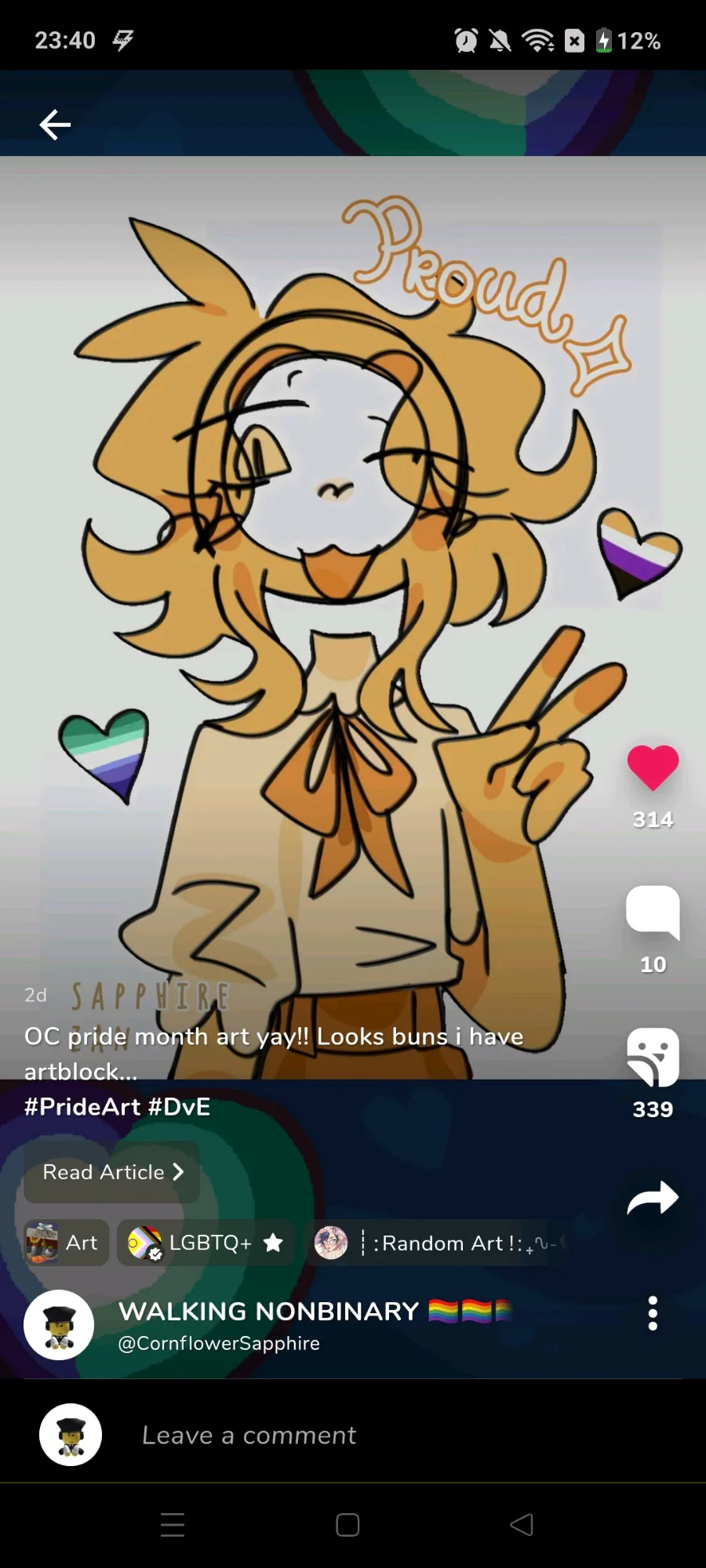The image size is (706, 1568).
Task: Open the #PrideArt hashtag
Action: coord(82,1106)
